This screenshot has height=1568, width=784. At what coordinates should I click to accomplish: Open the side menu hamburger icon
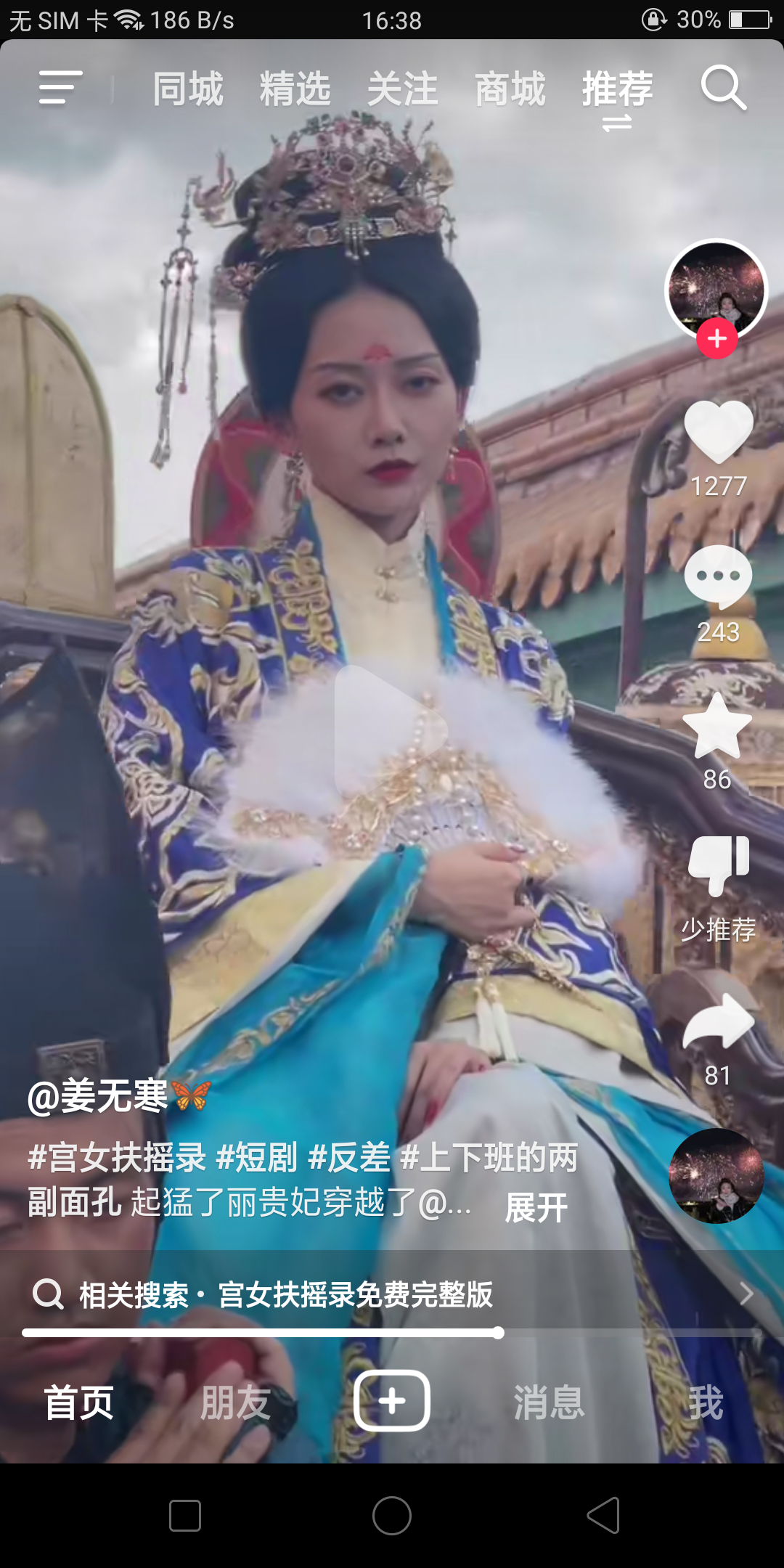(60, 88)
